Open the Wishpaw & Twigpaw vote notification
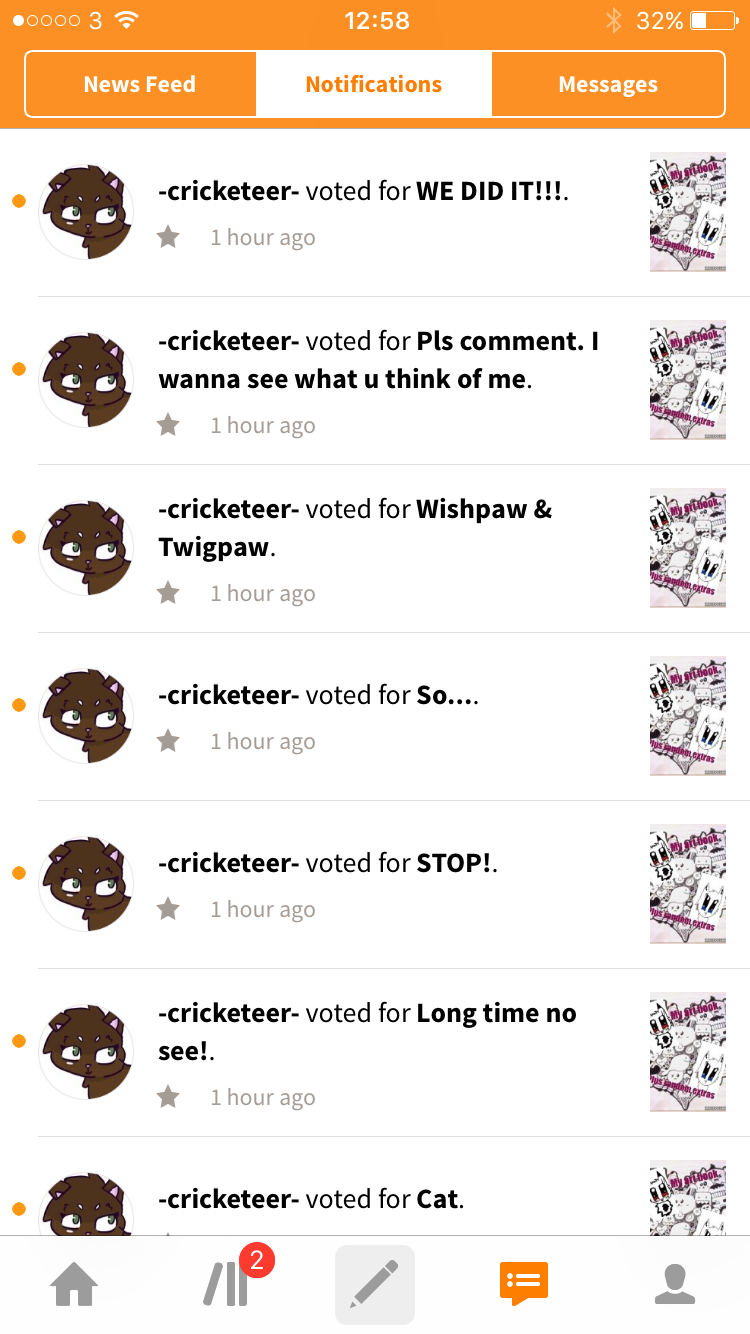Screen dimensions: 750x1334 (x=375, y=549)
